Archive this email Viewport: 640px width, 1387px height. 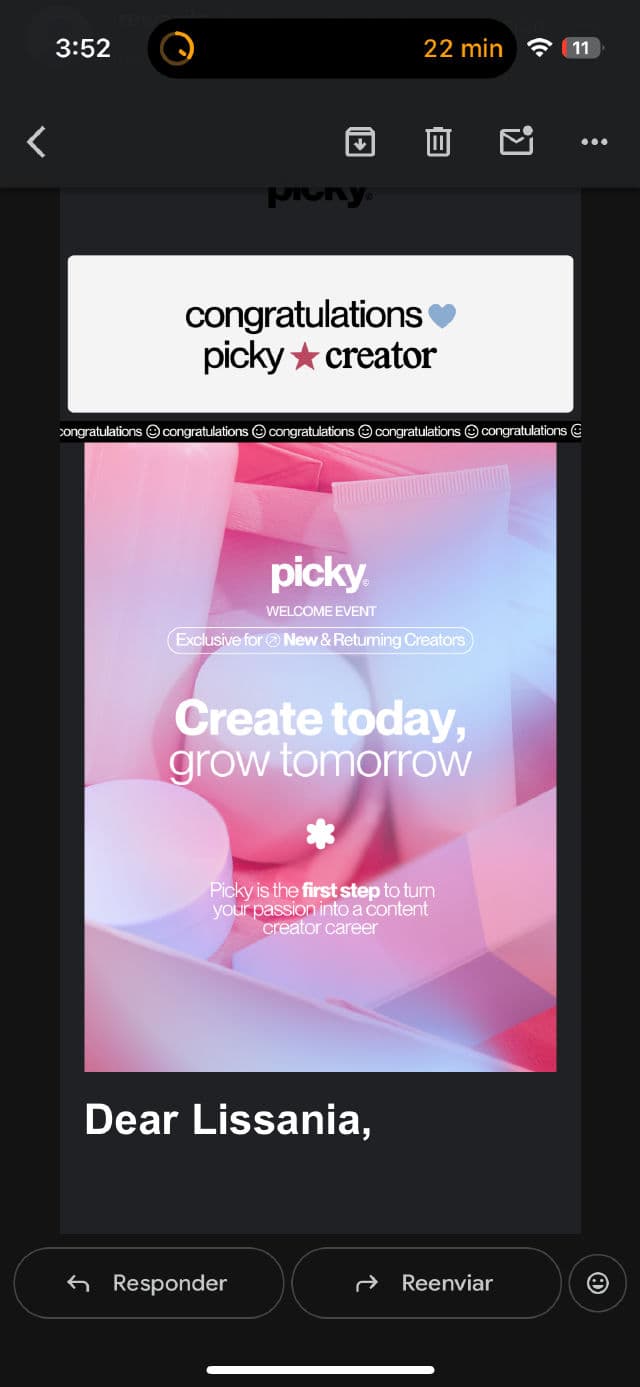pos(360,142)
